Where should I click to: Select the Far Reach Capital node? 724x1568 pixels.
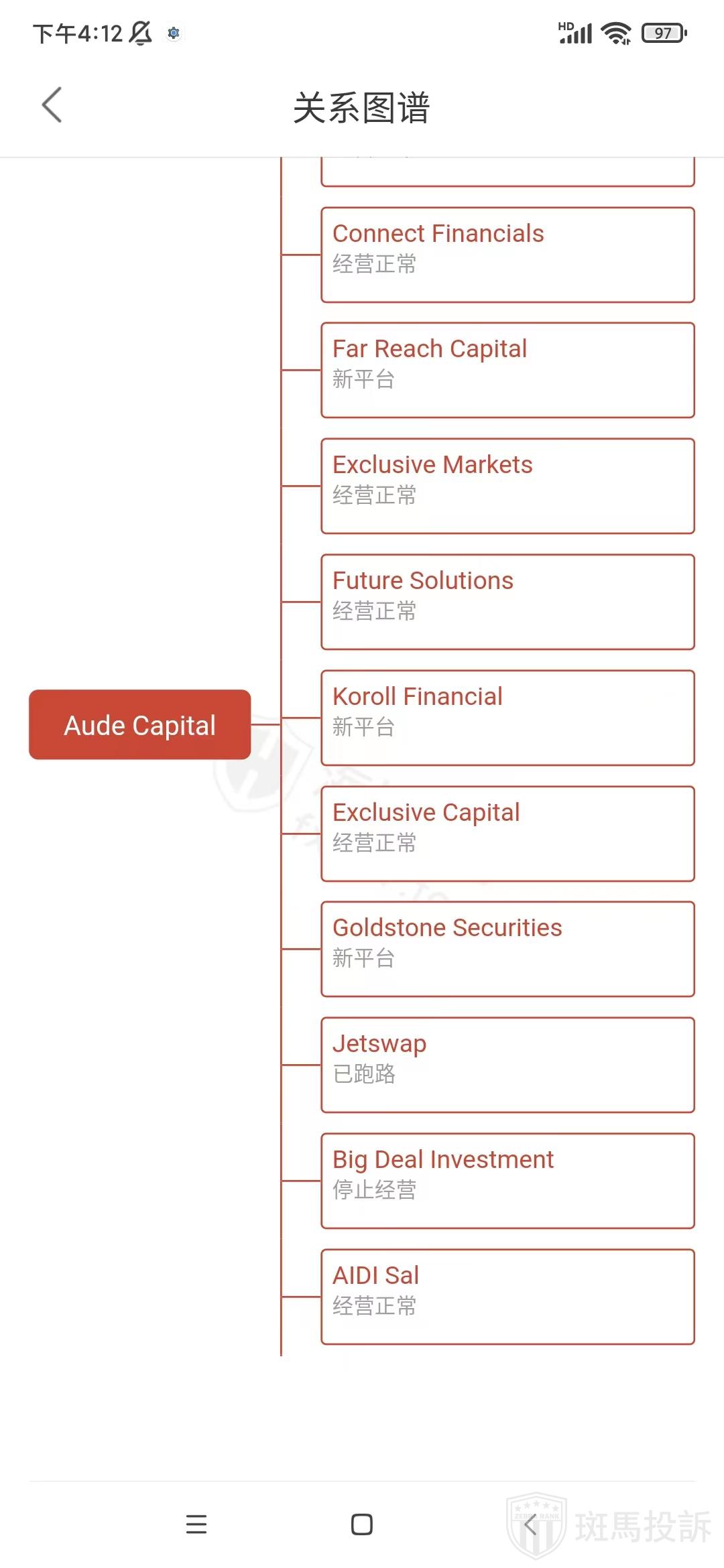click(507, 370)
